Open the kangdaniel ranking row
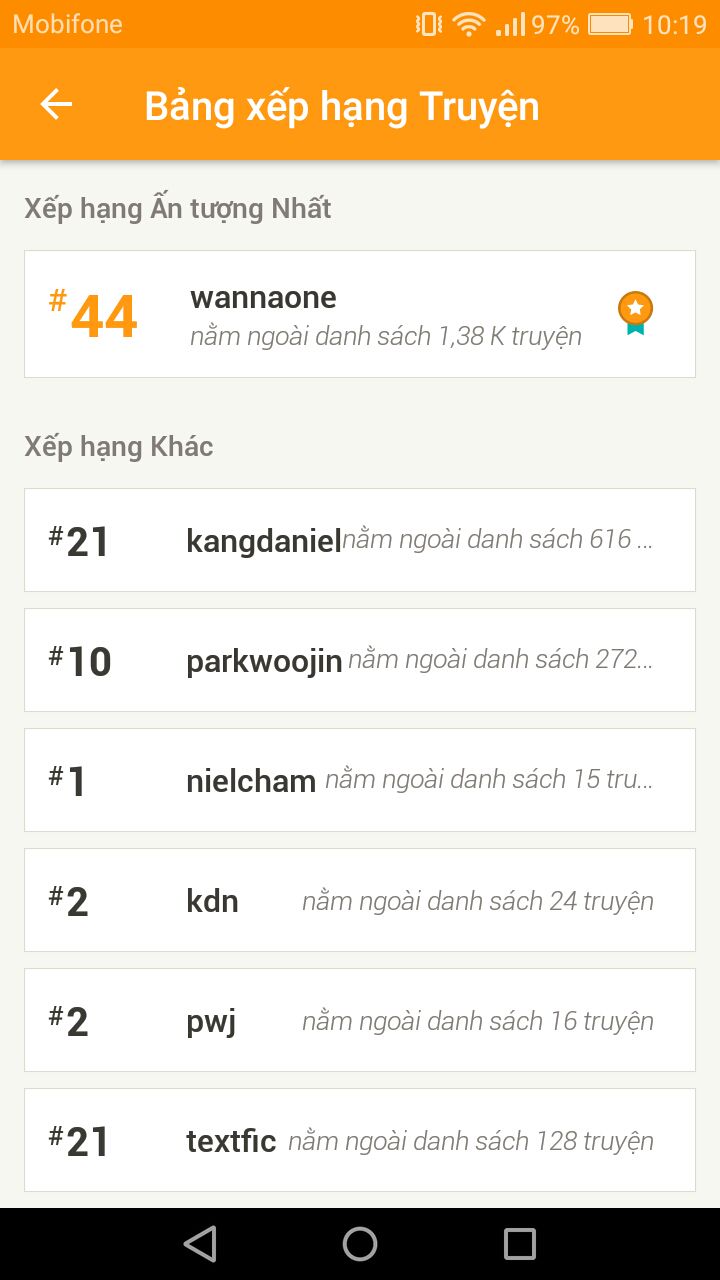Image resolution: width=720 pixels, height=1280 pixels. 360,540
